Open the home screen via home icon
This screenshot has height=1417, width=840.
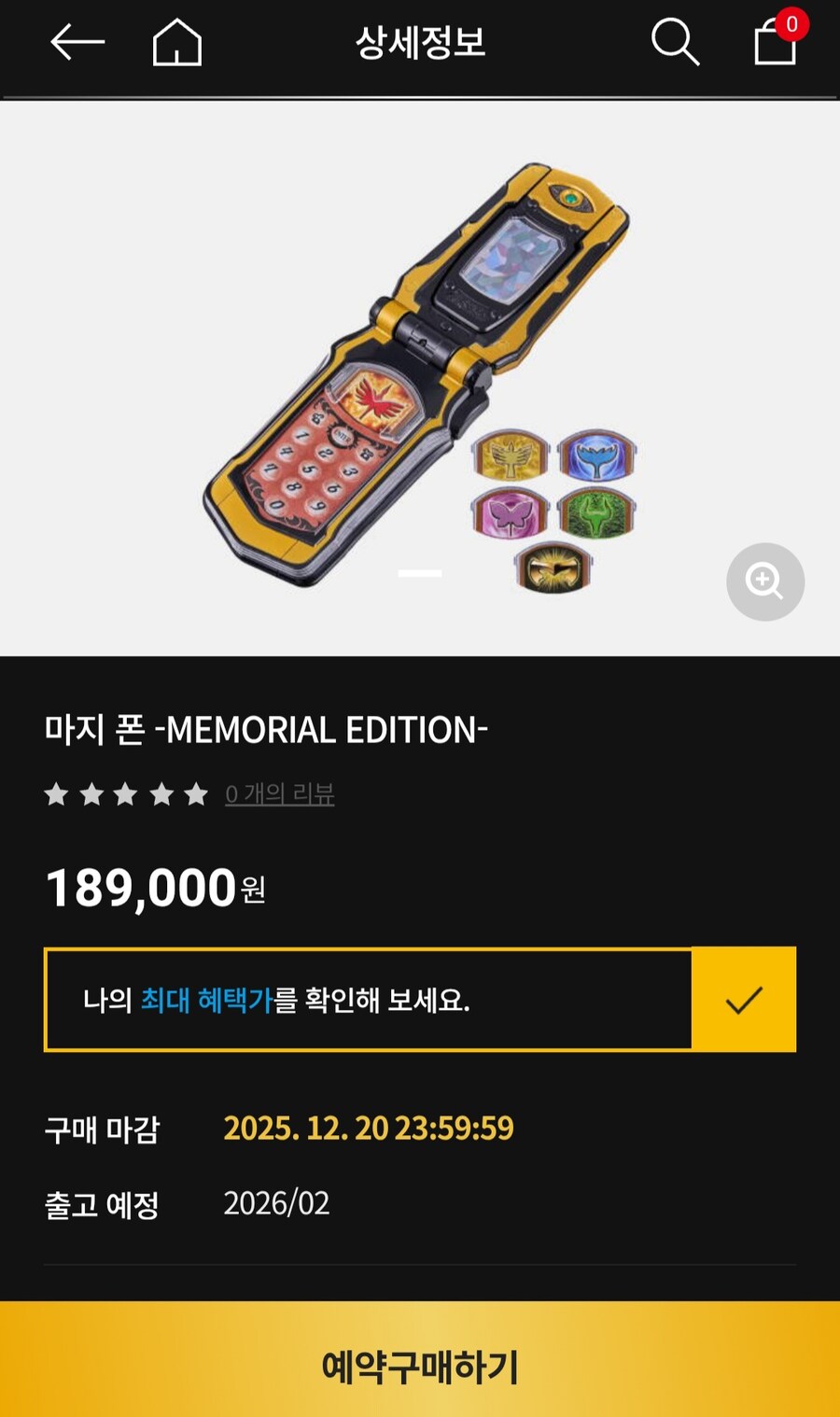click(175, 41)
